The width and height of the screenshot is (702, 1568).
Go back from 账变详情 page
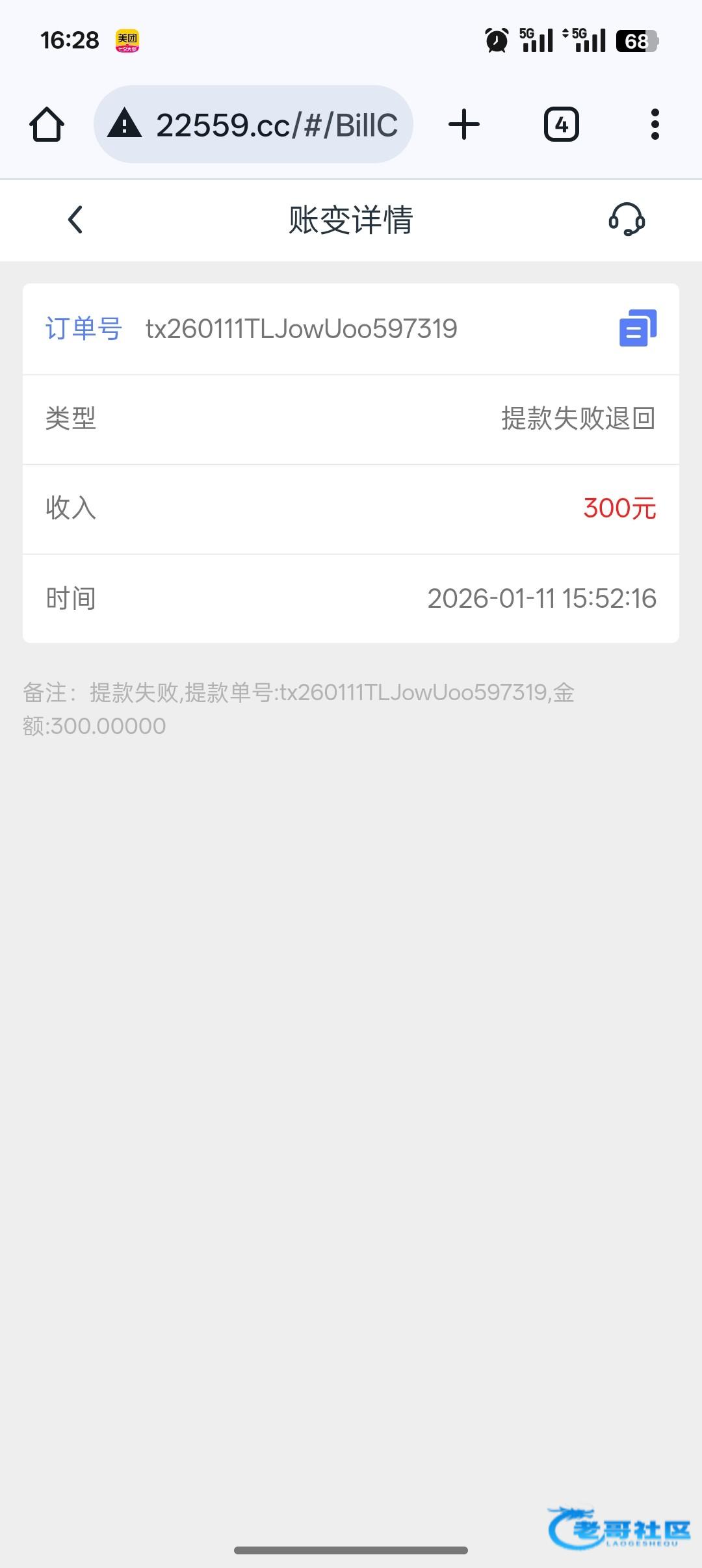point(75,220)
